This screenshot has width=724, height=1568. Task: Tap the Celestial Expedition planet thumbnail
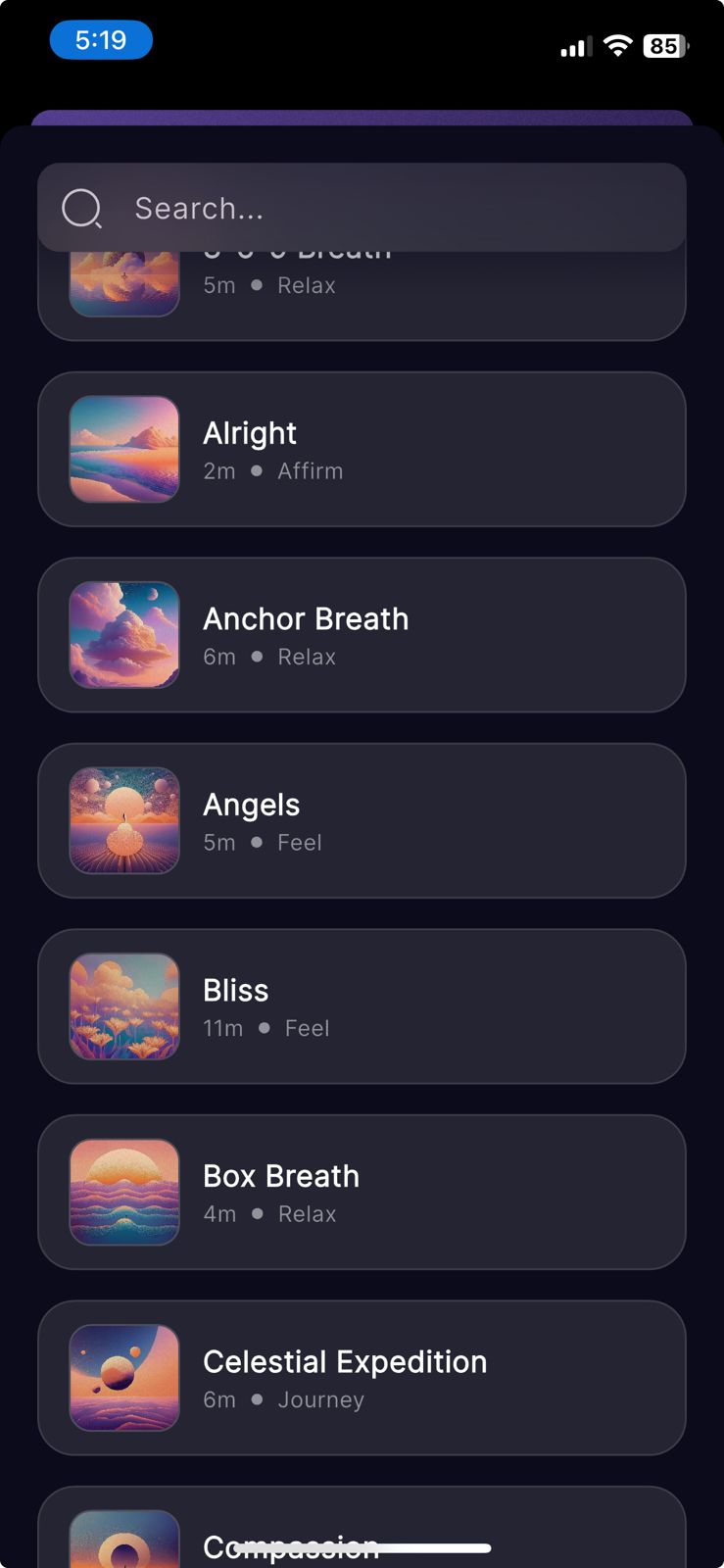pos(123,1378)
